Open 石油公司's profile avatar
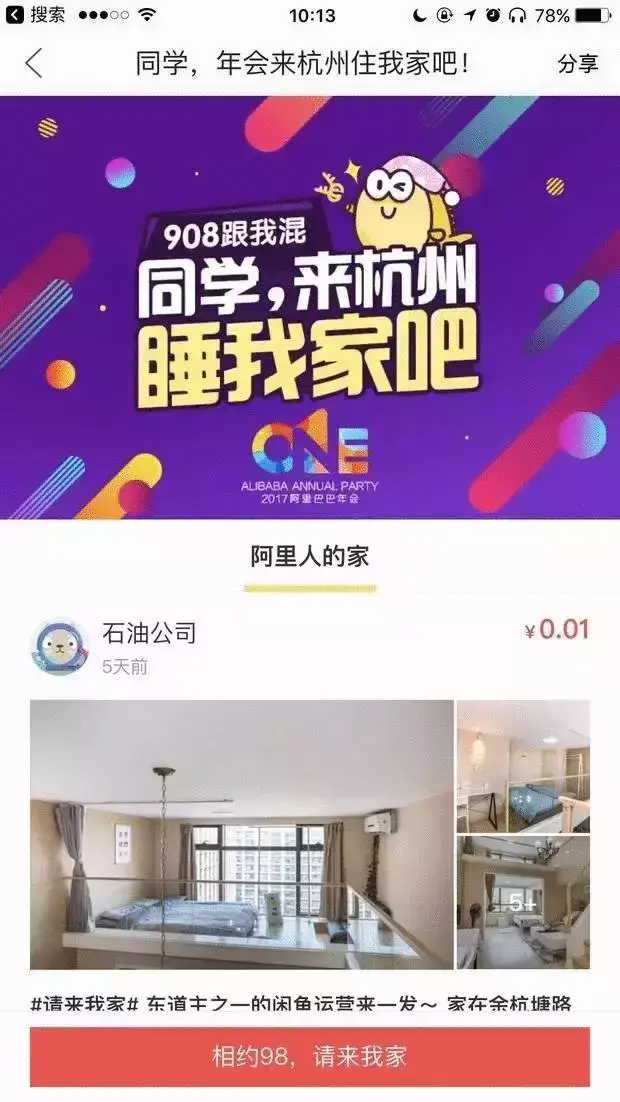 click(59, 647)
